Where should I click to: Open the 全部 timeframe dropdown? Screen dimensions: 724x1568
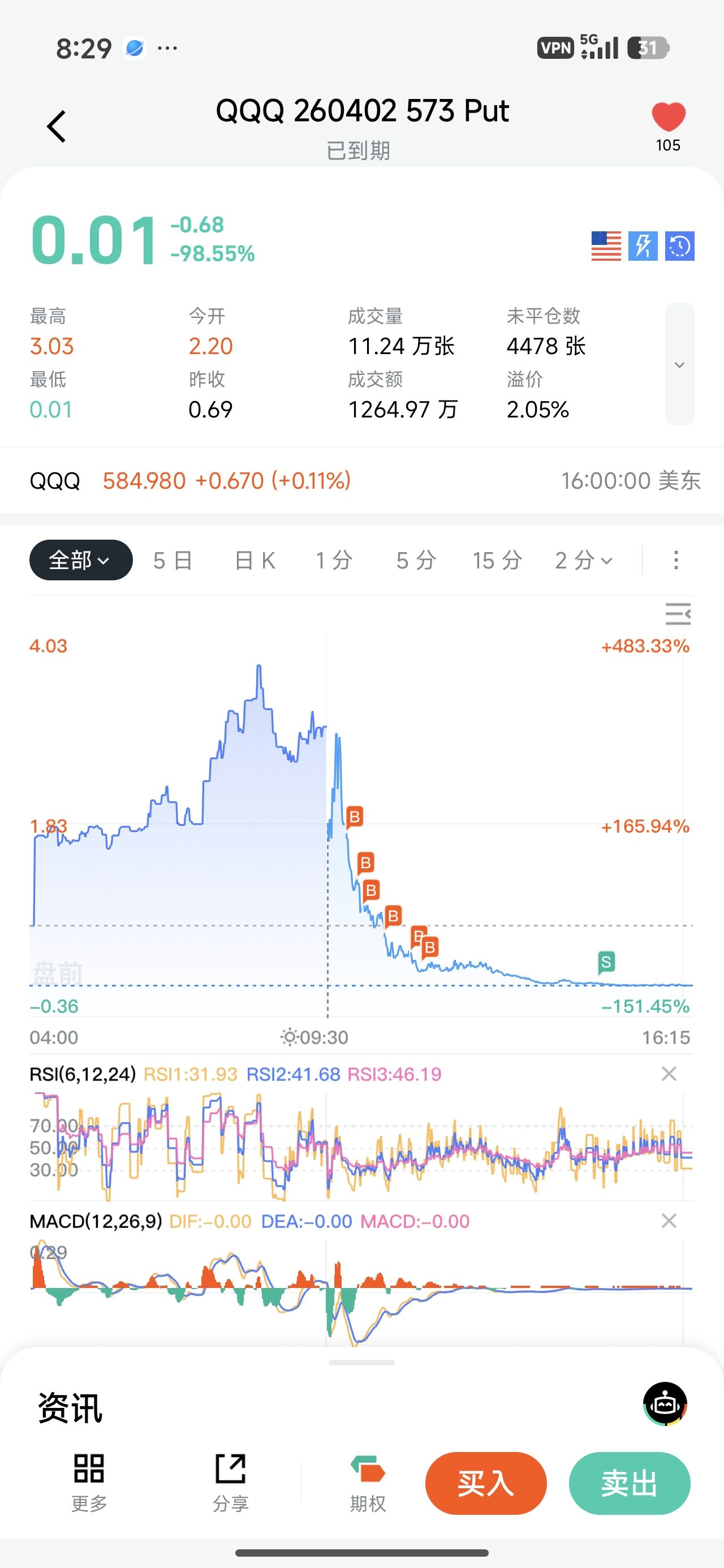point(80,560)
